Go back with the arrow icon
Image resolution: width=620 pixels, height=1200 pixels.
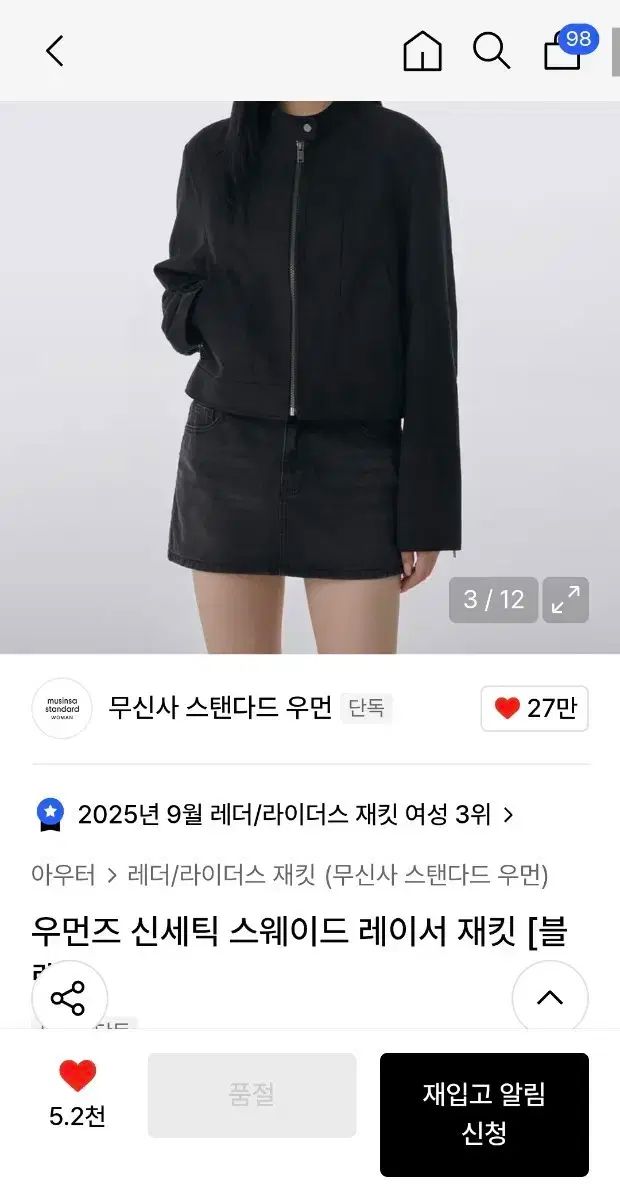click(55, 51)
